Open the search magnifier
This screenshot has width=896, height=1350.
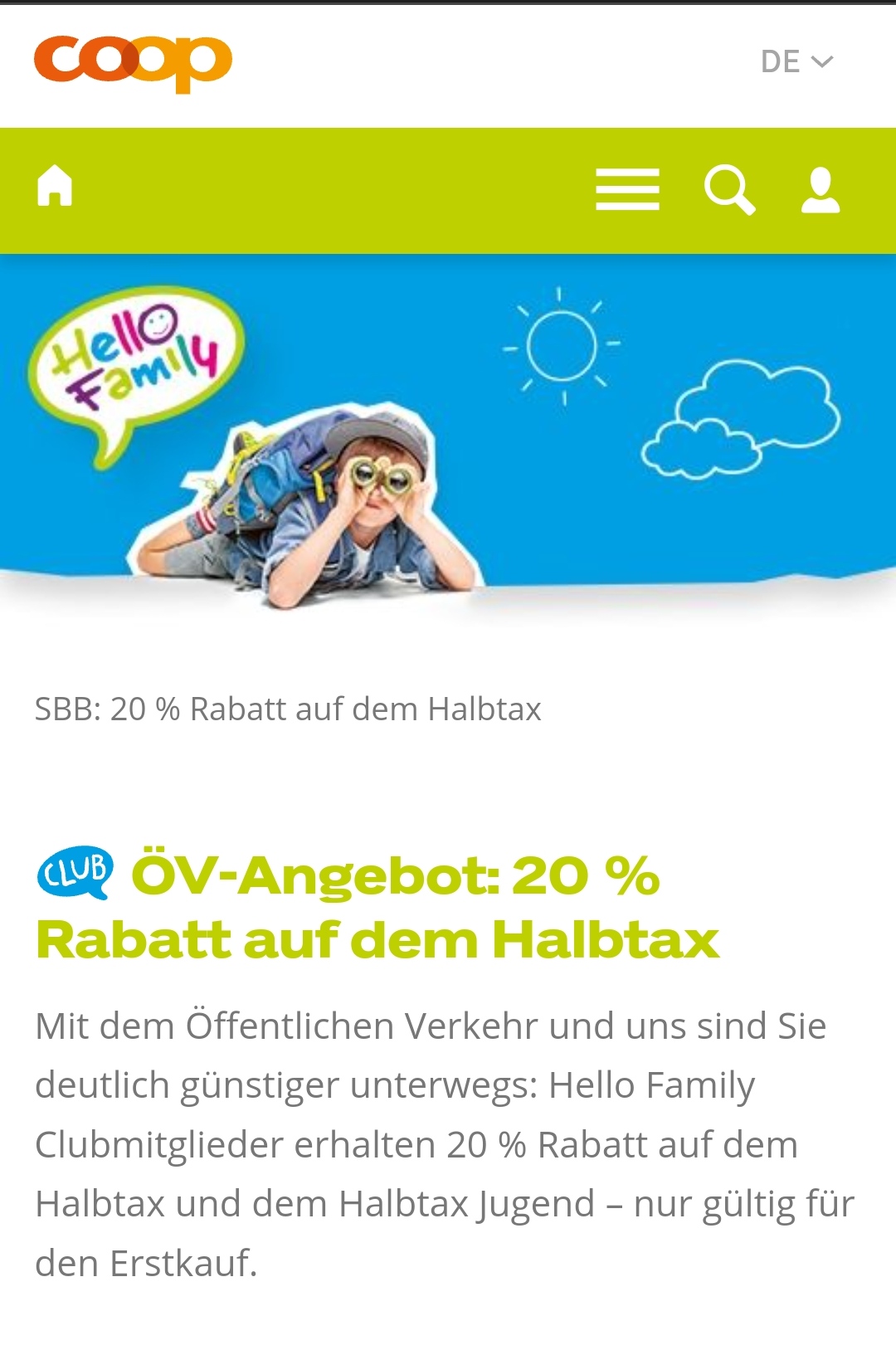click(729, 190)
